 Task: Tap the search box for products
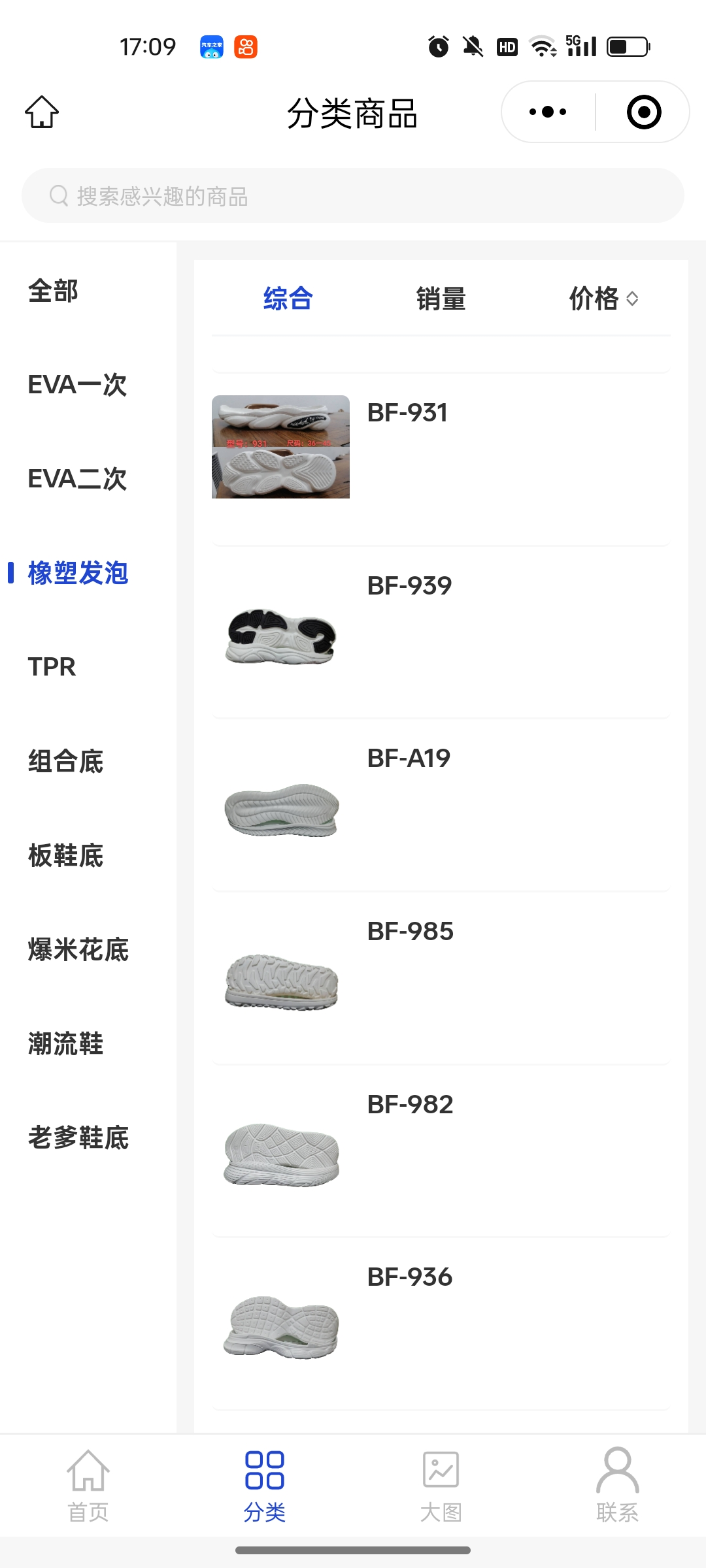click(353, 196)
